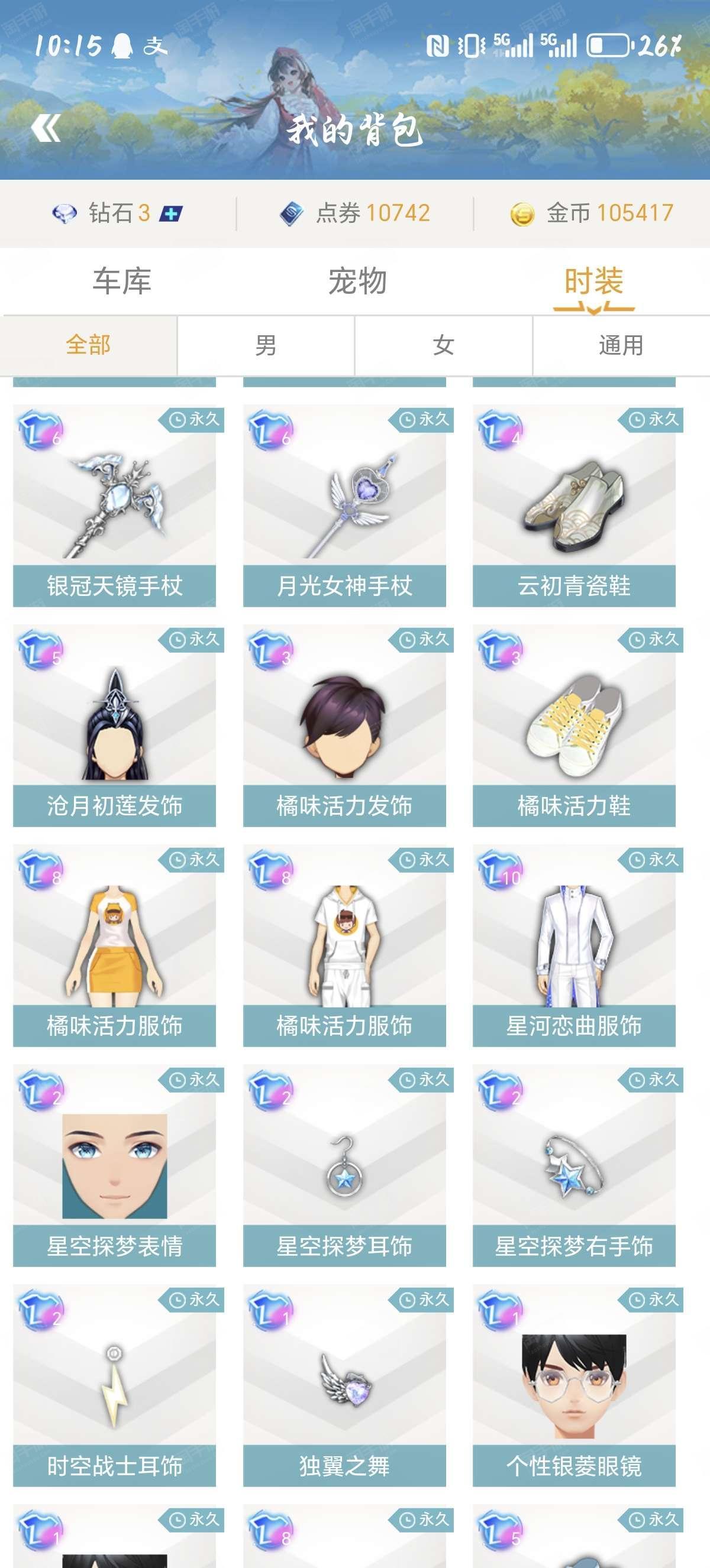Open the 星河恋曲服饰 outfit

coord(574,946)
